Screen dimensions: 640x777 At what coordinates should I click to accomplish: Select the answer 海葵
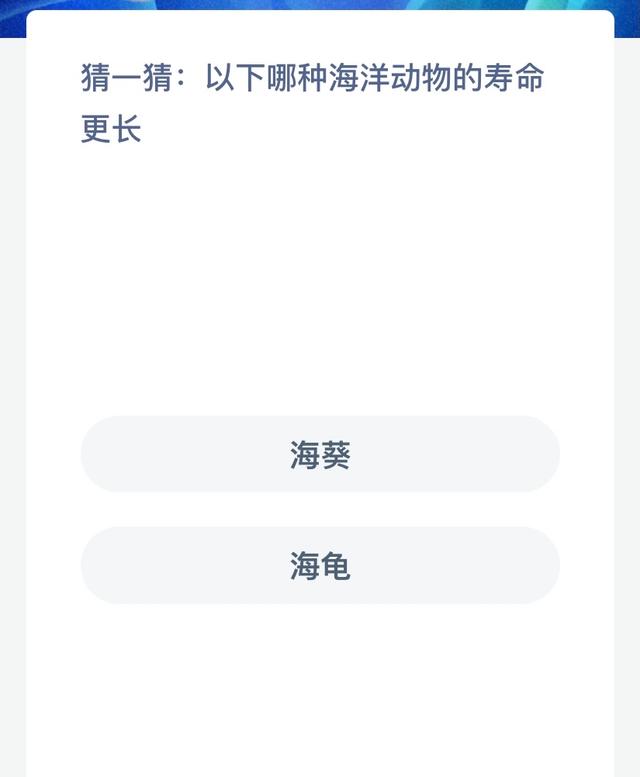(x=320, y=455)
